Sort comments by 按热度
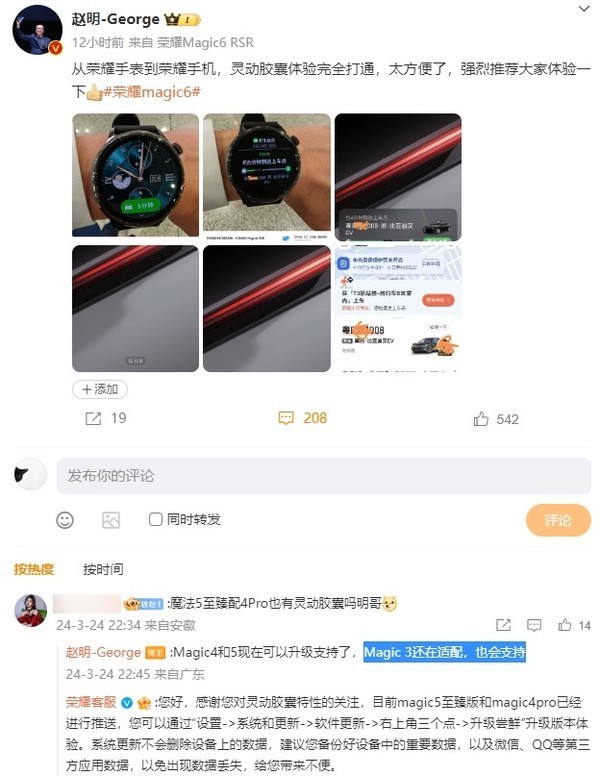This screenshot has width=600, height=776. pyautogui.click(x=34, y=569)
